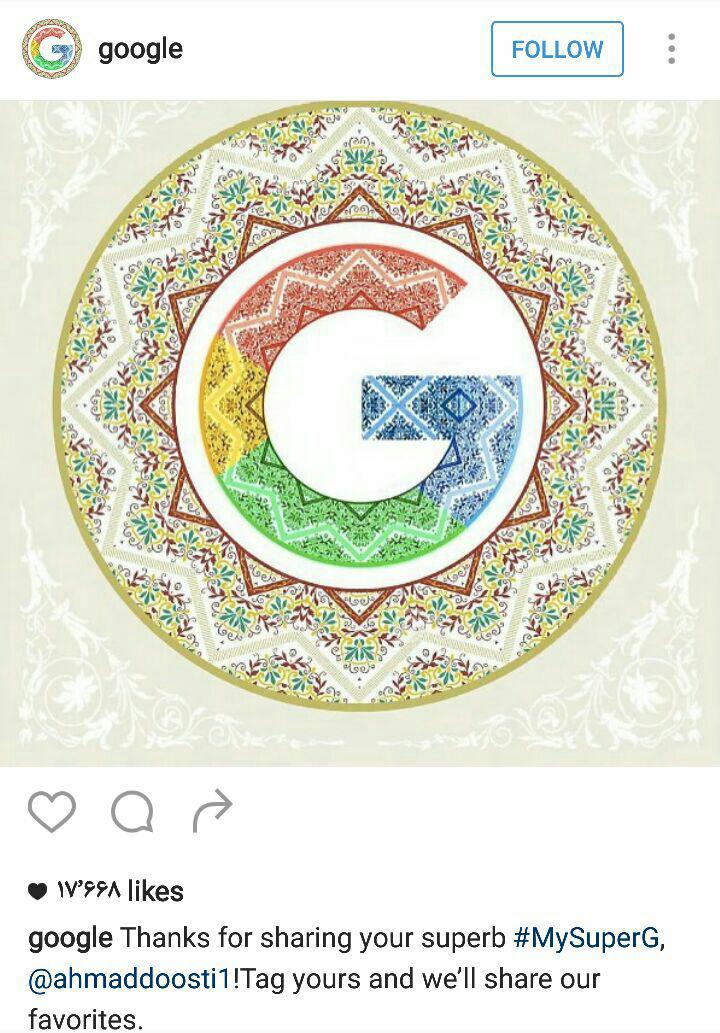Viewport: 720px width, 1033px height.
Task: Like this post with the heart icon
Action: (x=52, y=811)
